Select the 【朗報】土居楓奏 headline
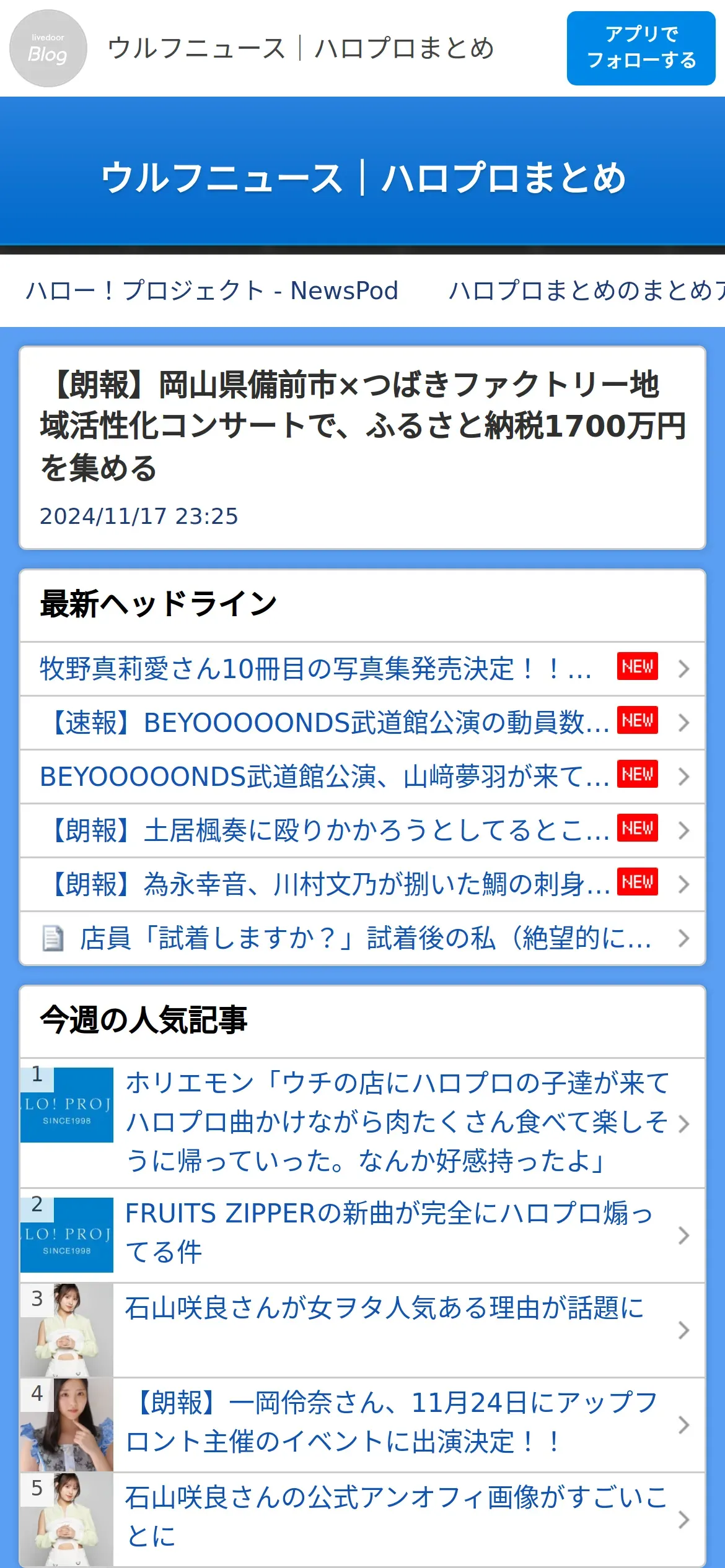Viewport: 725px width, 1568px height. (x=362, y=830)
